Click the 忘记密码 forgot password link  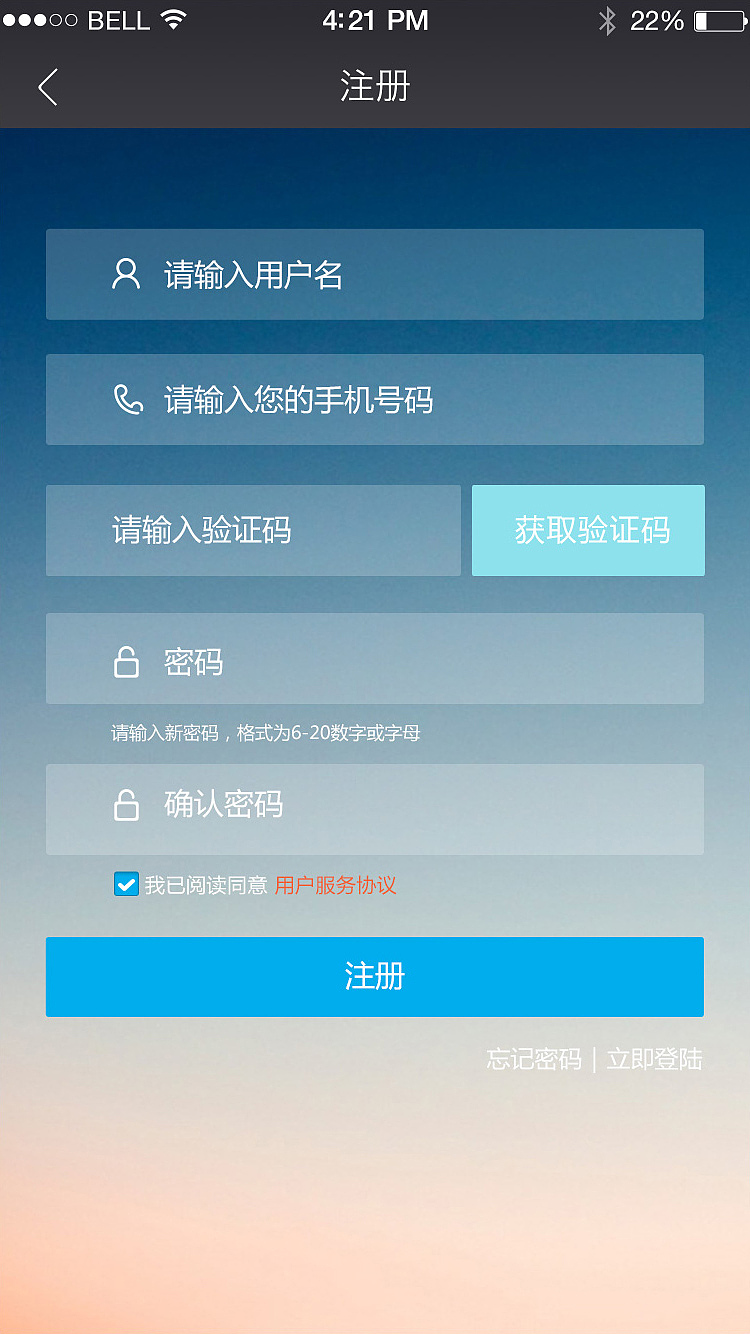[x=533, y=1058]
